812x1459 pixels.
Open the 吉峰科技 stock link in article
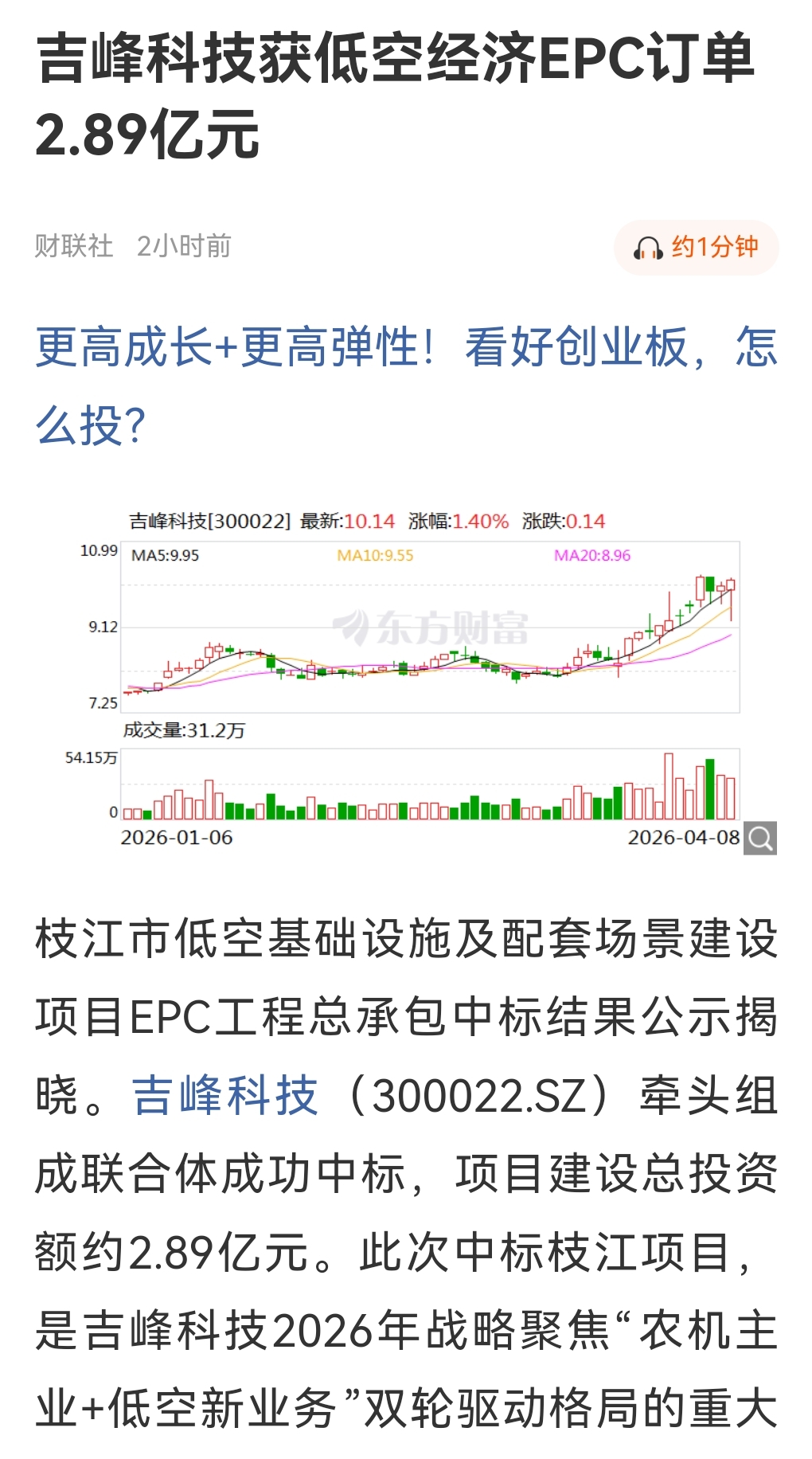pyautogui.click(x=225, y=1095)
